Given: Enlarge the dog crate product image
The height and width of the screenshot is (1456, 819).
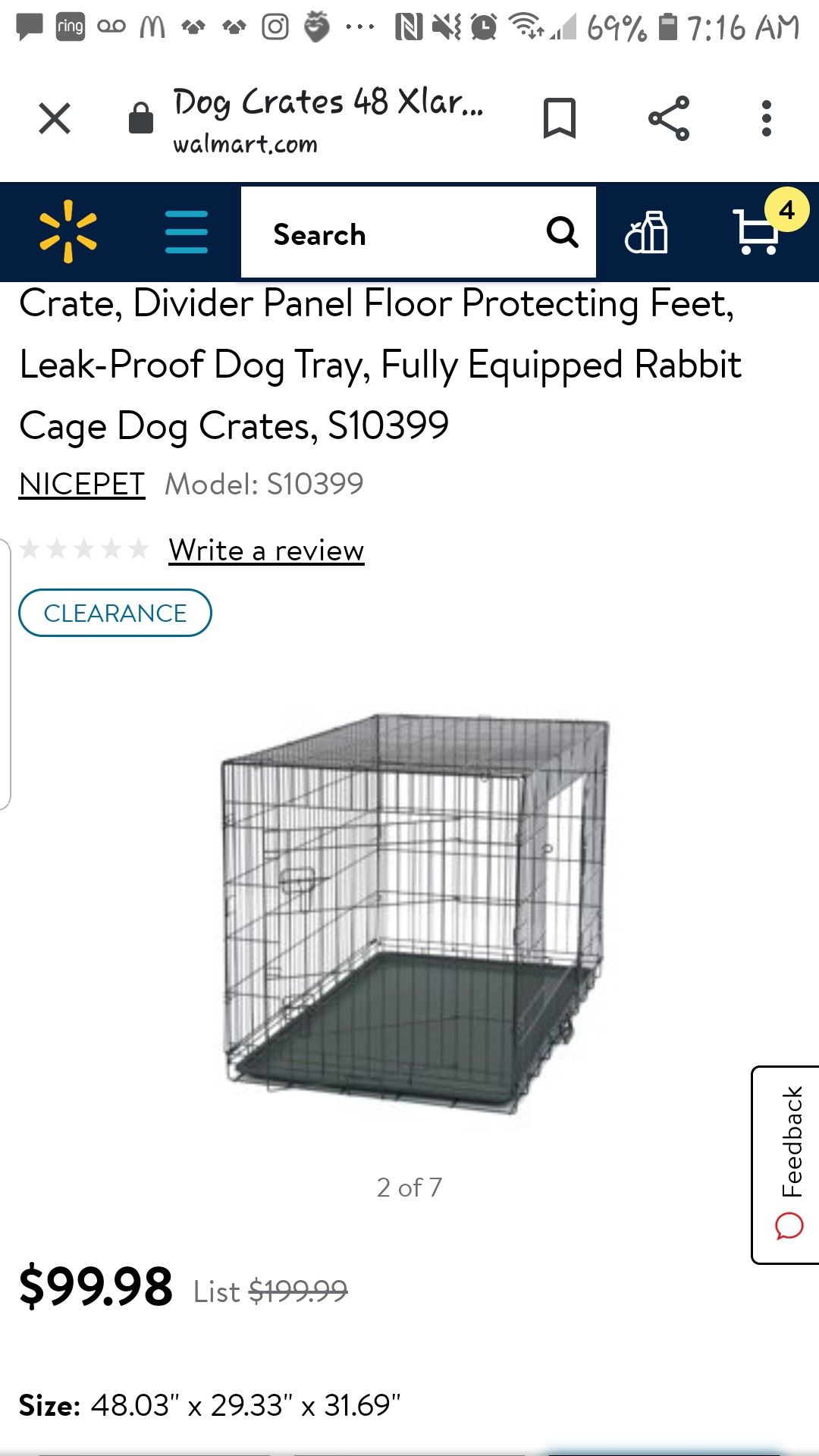Looking at the screenshot, I should point(413,914).
